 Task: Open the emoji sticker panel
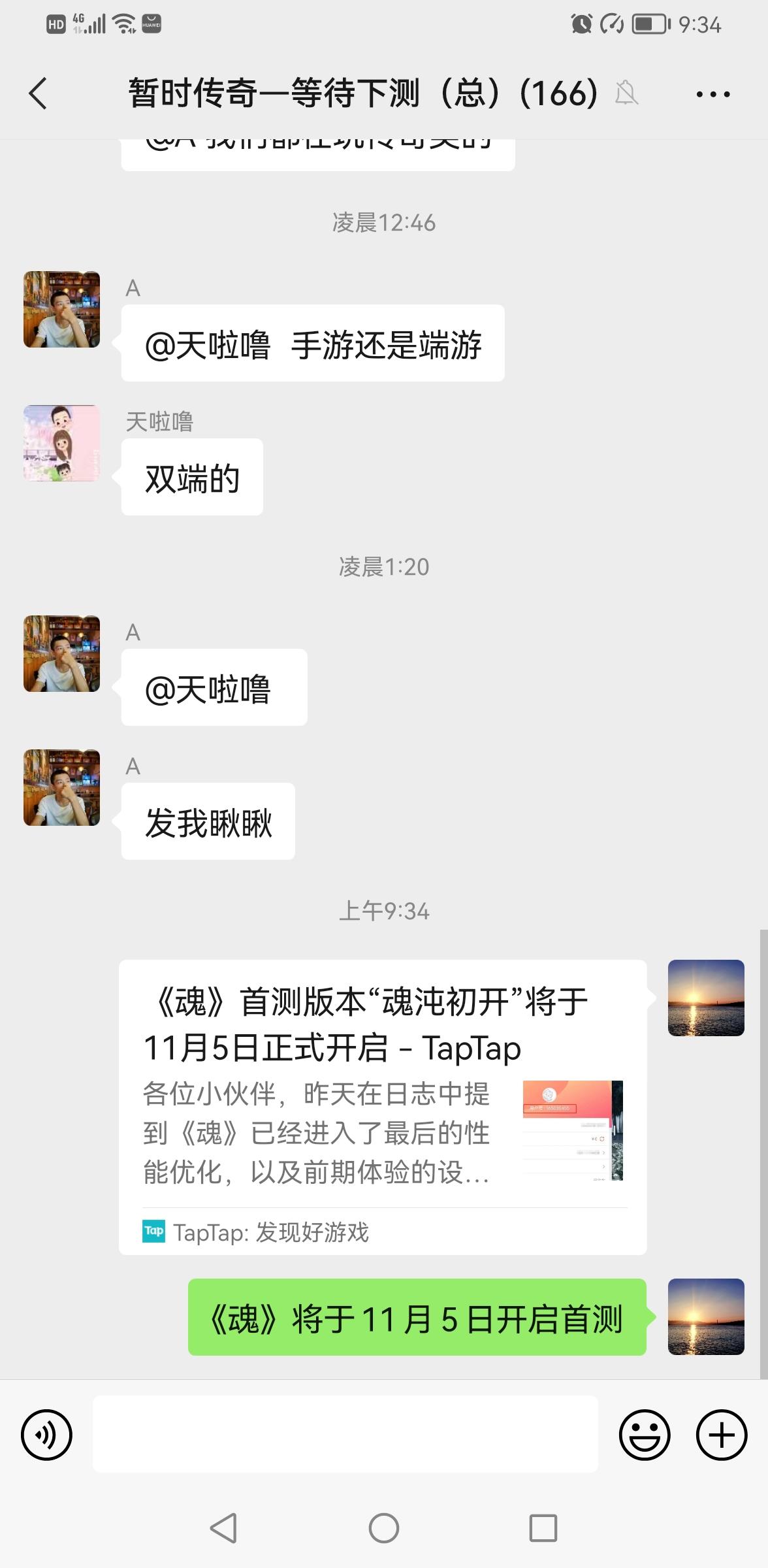(x=644, y=1435)
